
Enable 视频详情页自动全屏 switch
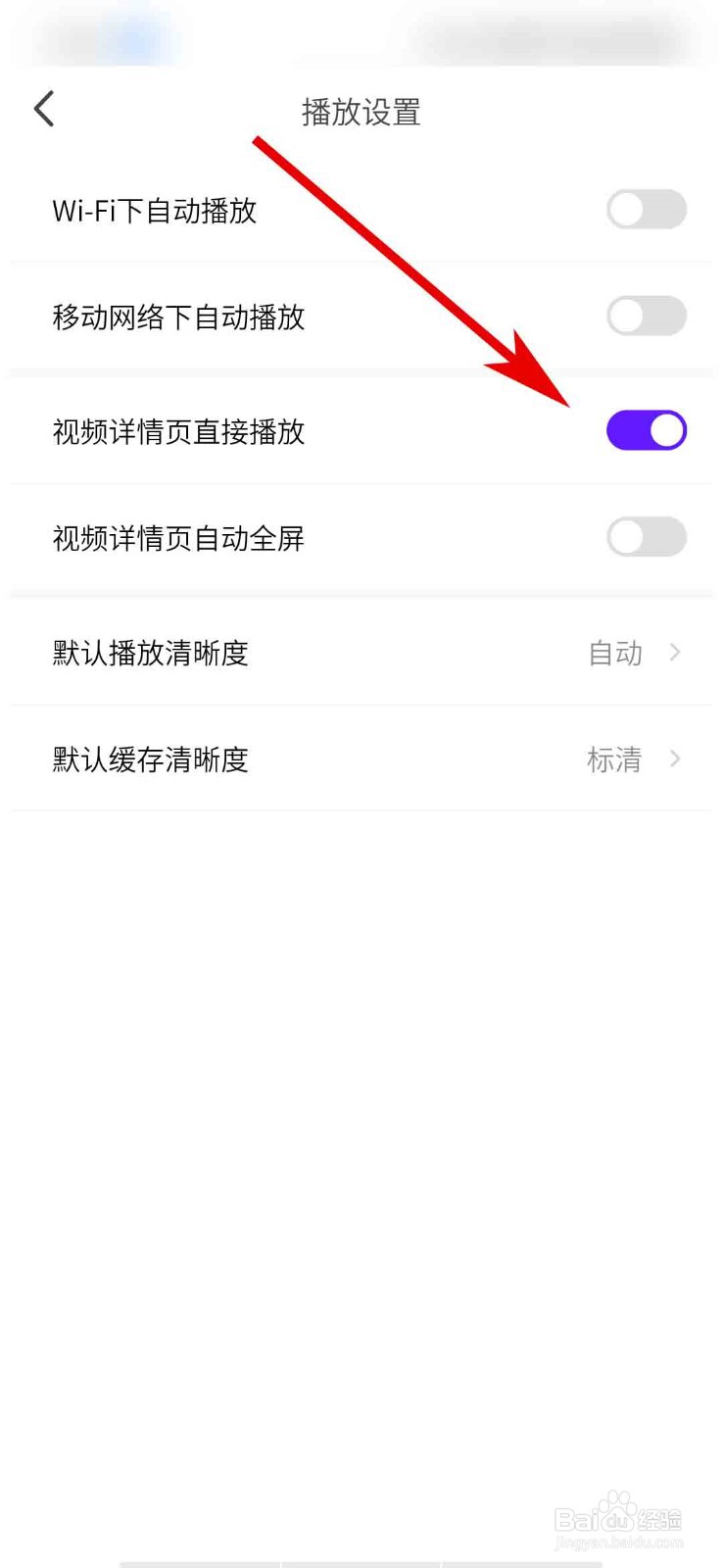(647, 537)
